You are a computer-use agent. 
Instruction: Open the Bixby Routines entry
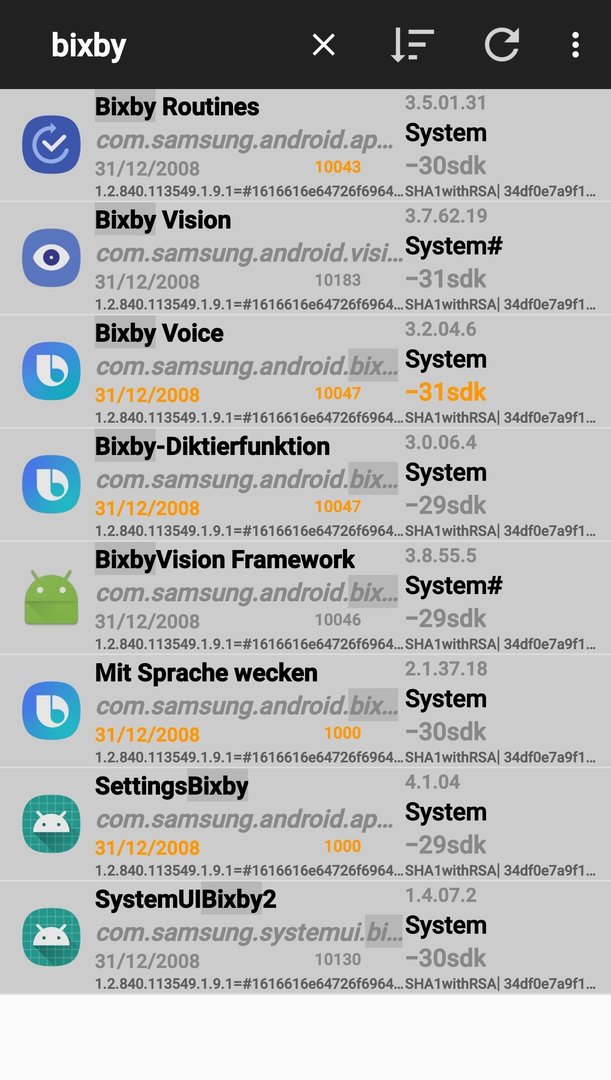coord(305,145)
